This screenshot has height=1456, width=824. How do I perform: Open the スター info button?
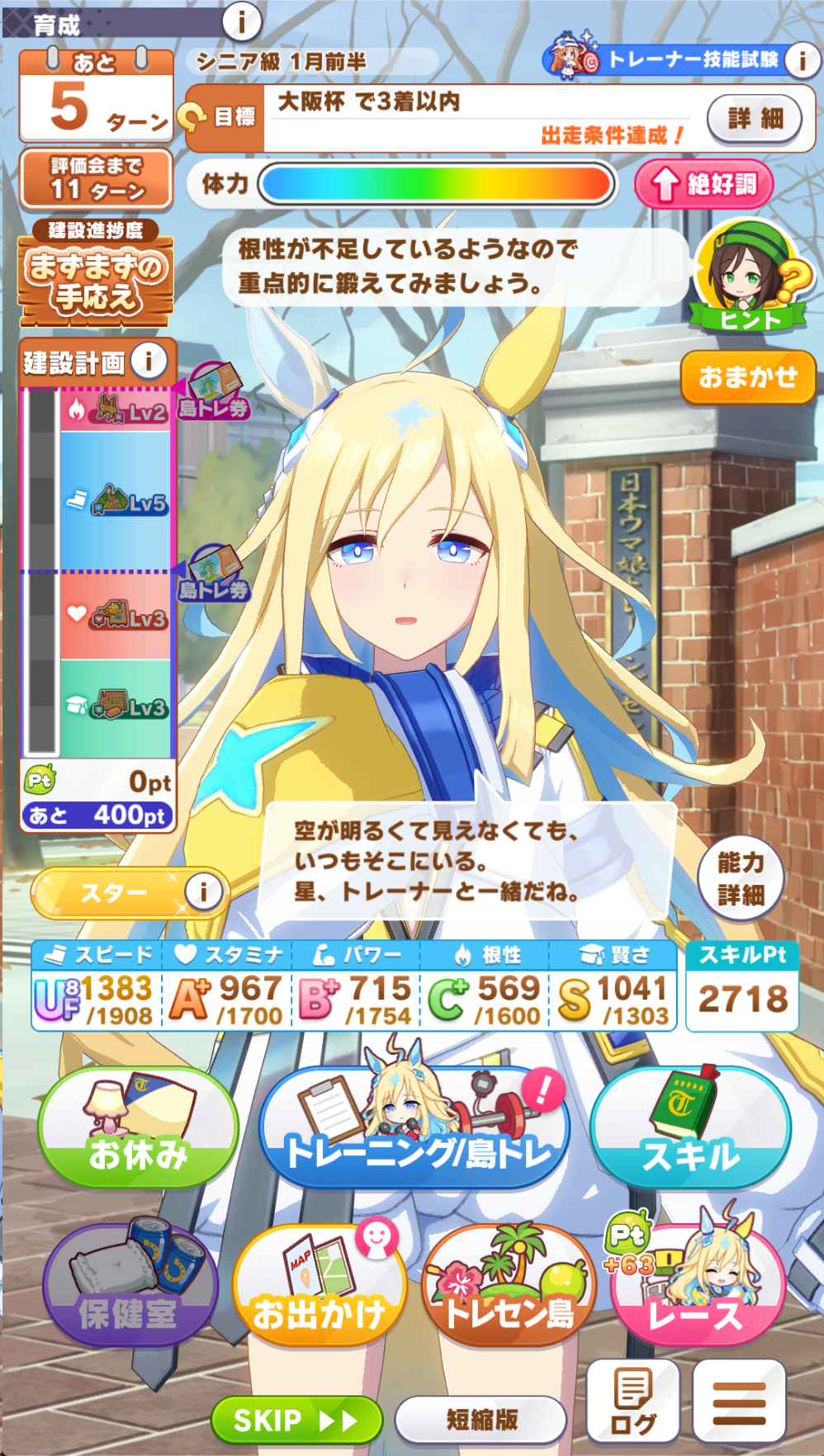tap(203, 891)
